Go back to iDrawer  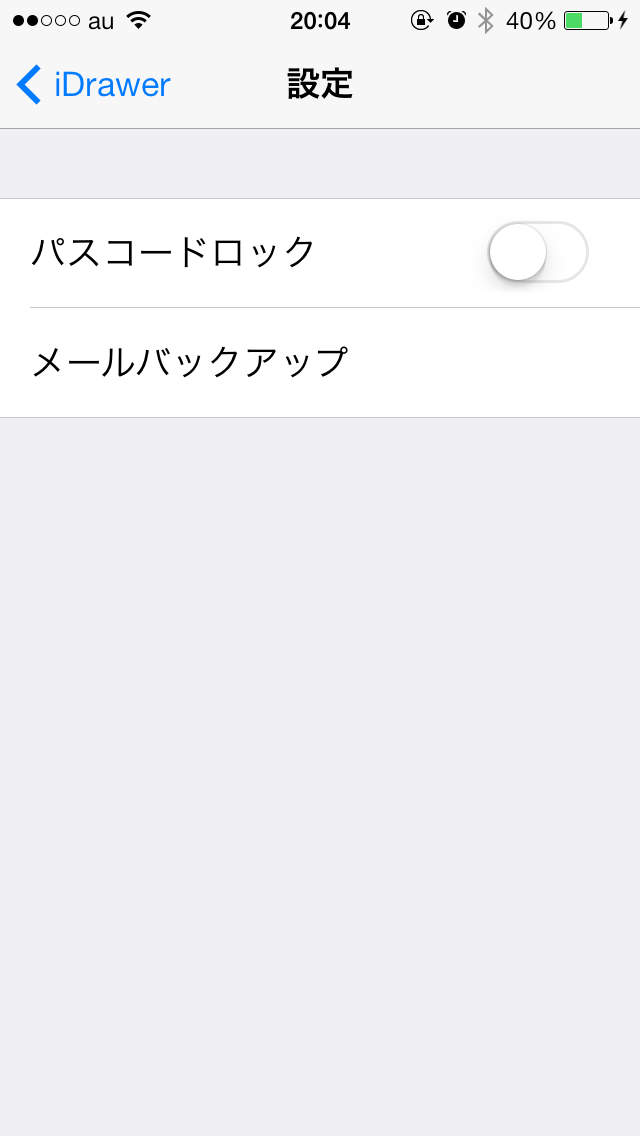pos(93,85)
